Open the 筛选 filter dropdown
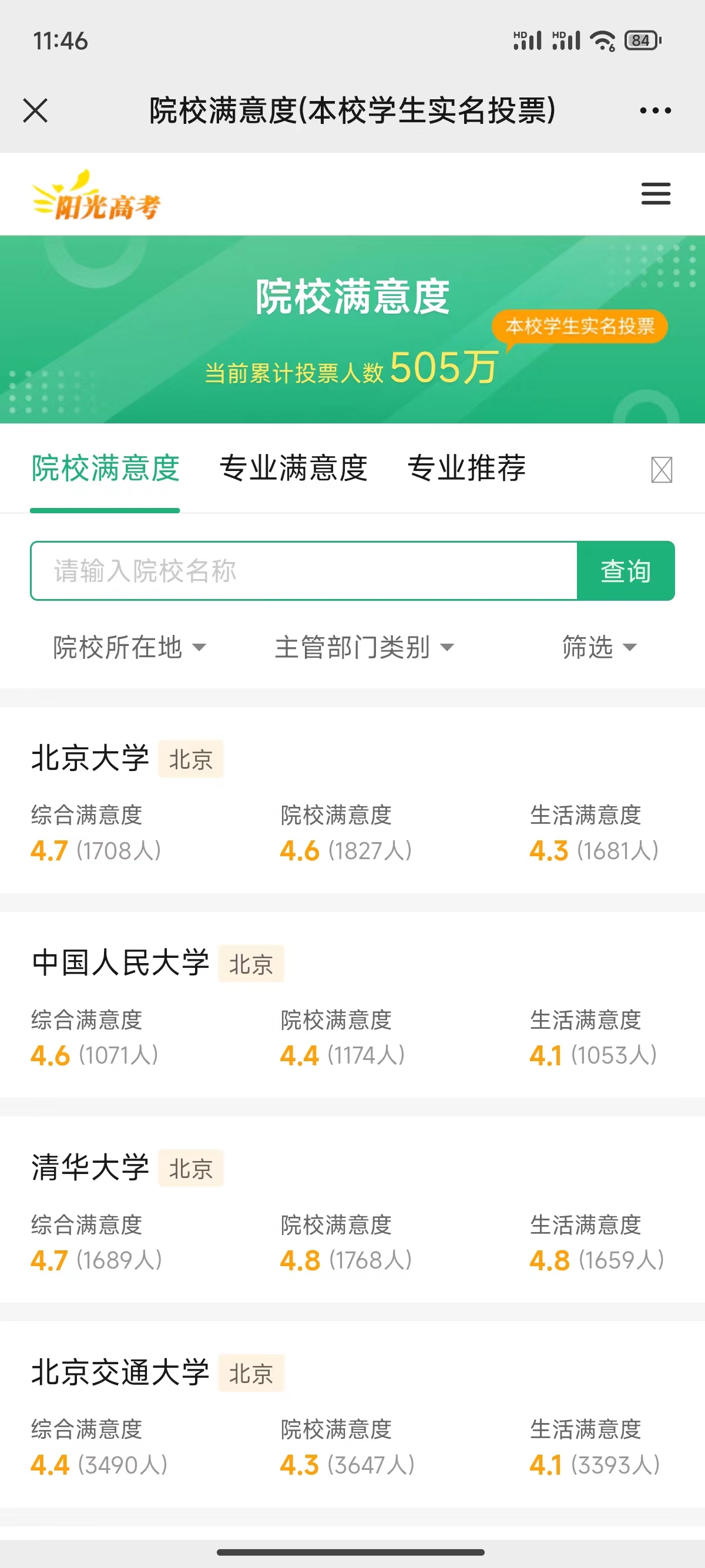The height and width of the screenshot is (1568, 705). click(599, 647)
